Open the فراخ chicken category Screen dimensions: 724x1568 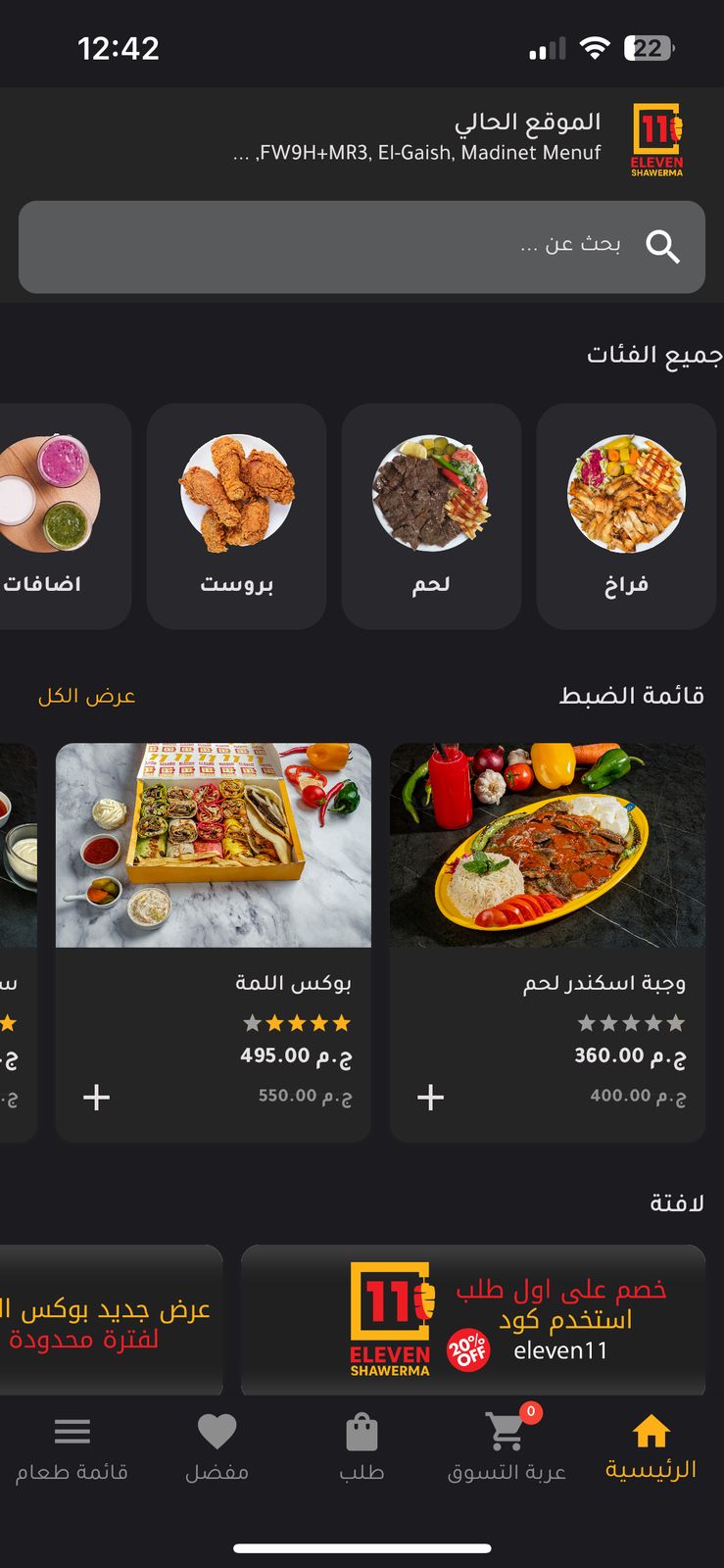[626, 515]
